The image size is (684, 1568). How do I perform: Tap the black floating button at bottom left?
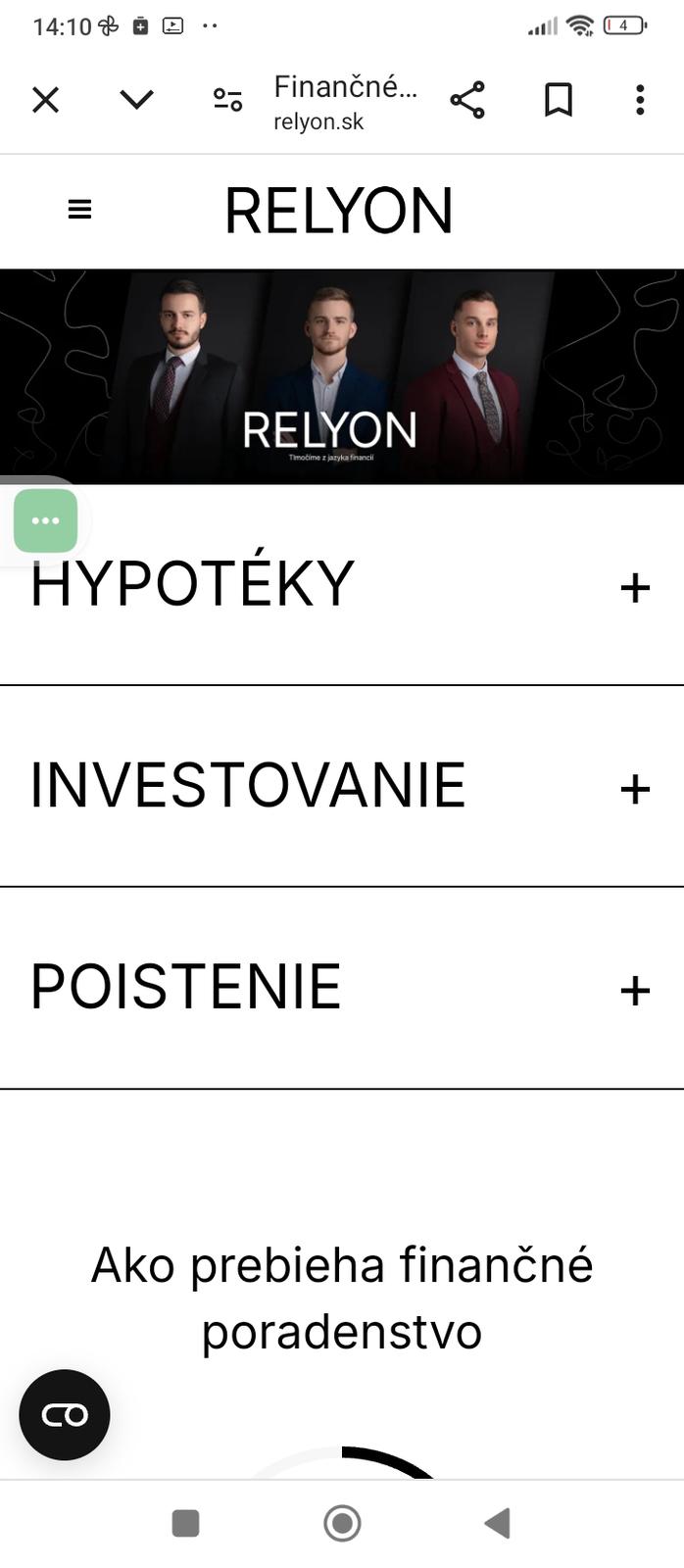[65, 1414]
